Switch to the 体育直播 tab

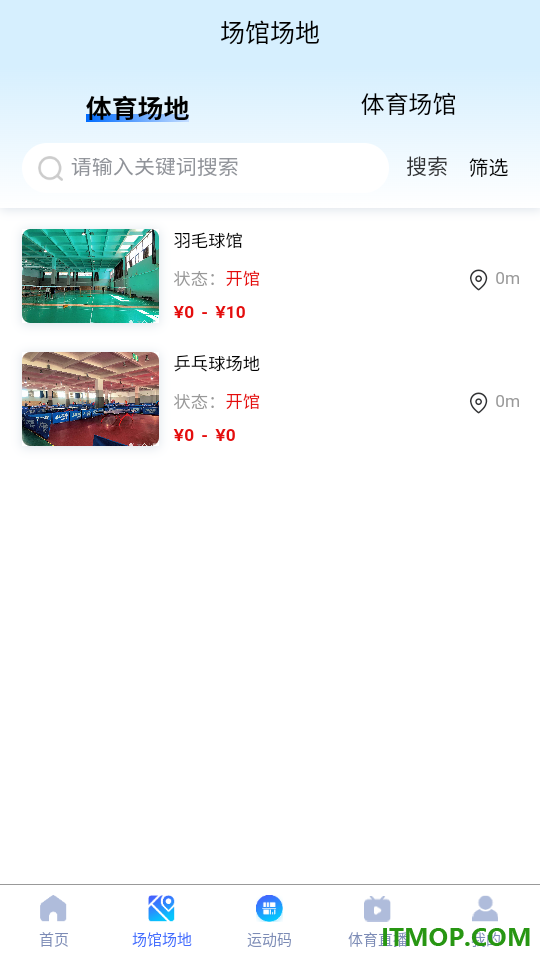click(377, 921)
